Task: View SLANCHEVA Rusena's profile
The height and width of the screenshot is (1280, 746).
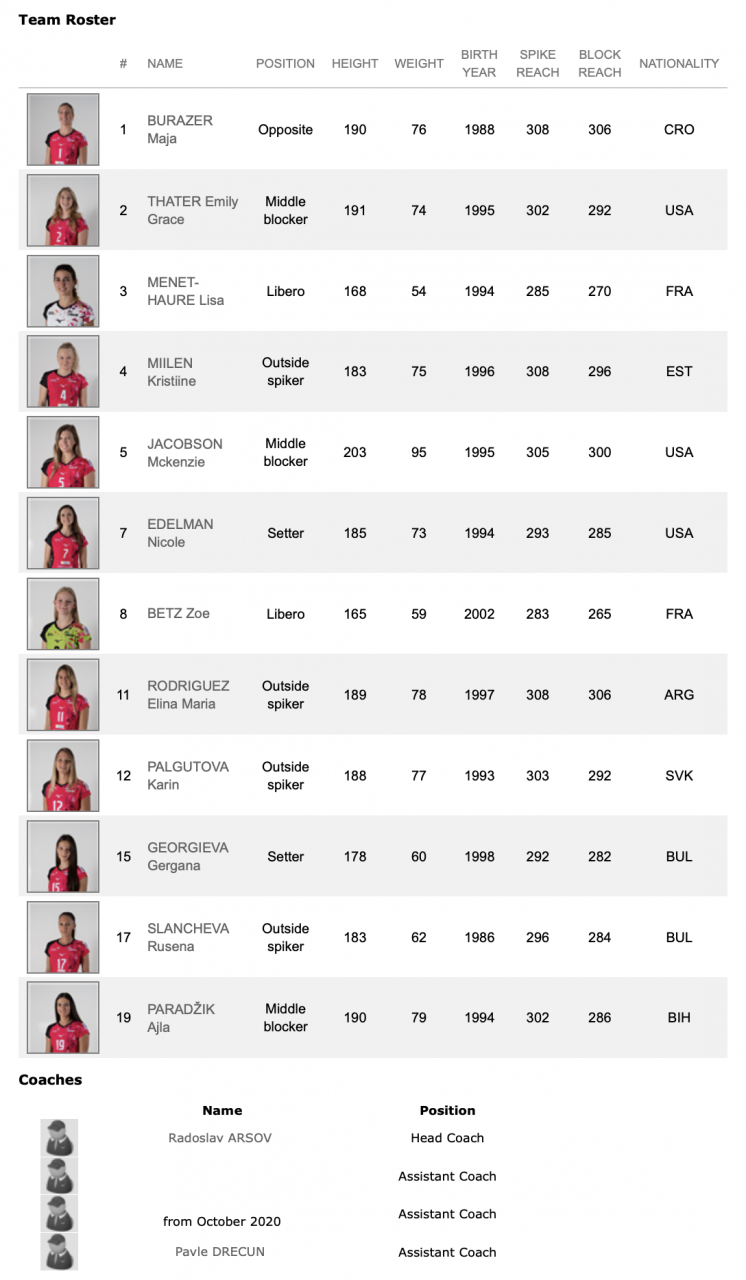Action: [187, 937]
